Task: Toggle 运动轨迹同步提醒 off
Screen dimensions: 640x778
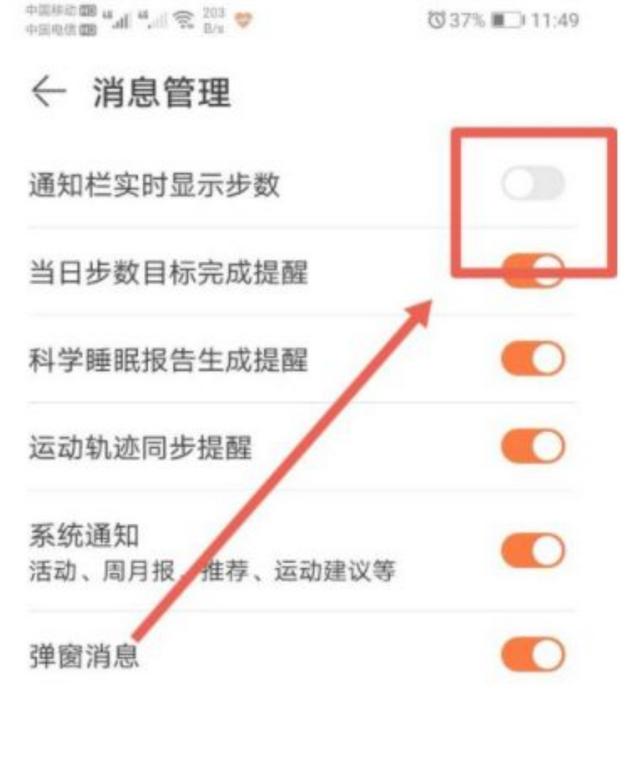Action: (x=533, y=447)
